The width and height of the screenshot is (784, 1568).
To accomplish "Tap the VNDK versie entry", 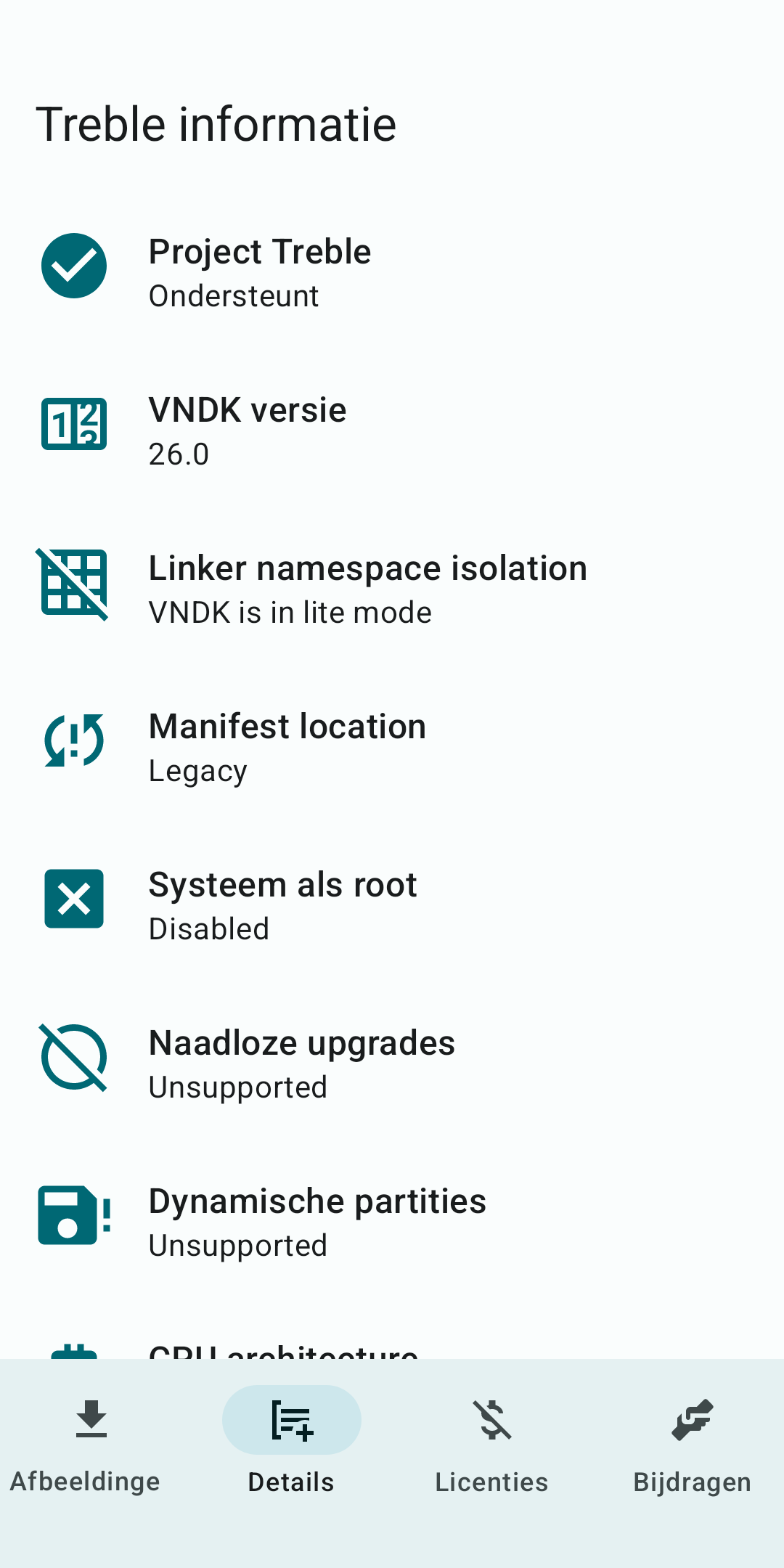I will point(392,430).
